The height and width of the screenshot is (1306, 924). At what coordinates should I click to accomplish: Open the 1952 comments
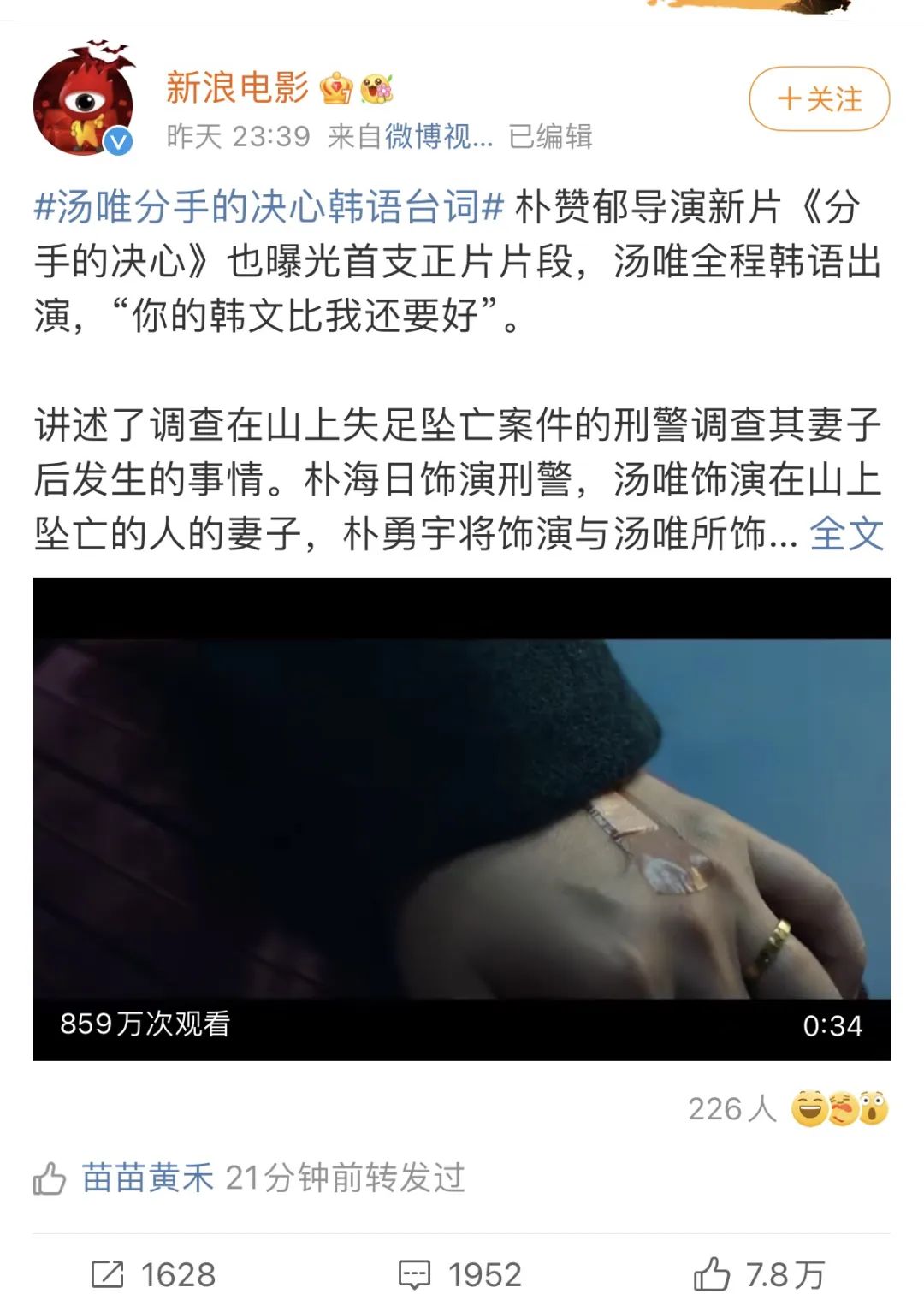pos(460,1275)
